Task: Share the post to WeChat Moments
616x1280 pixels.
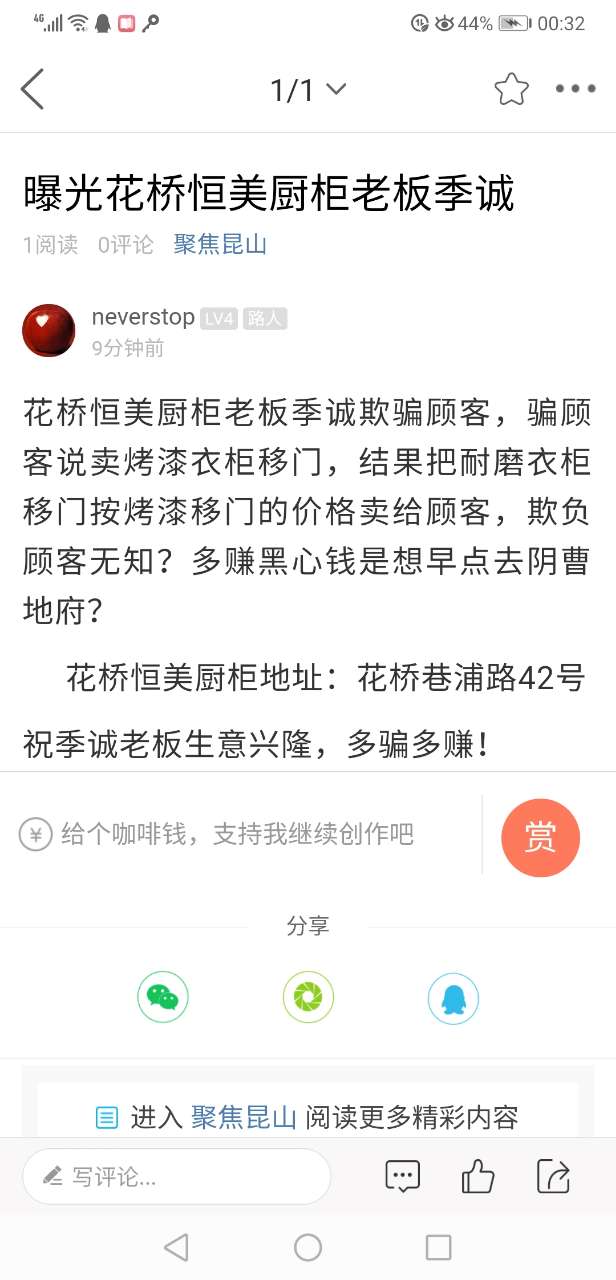Action: [308, 997]
